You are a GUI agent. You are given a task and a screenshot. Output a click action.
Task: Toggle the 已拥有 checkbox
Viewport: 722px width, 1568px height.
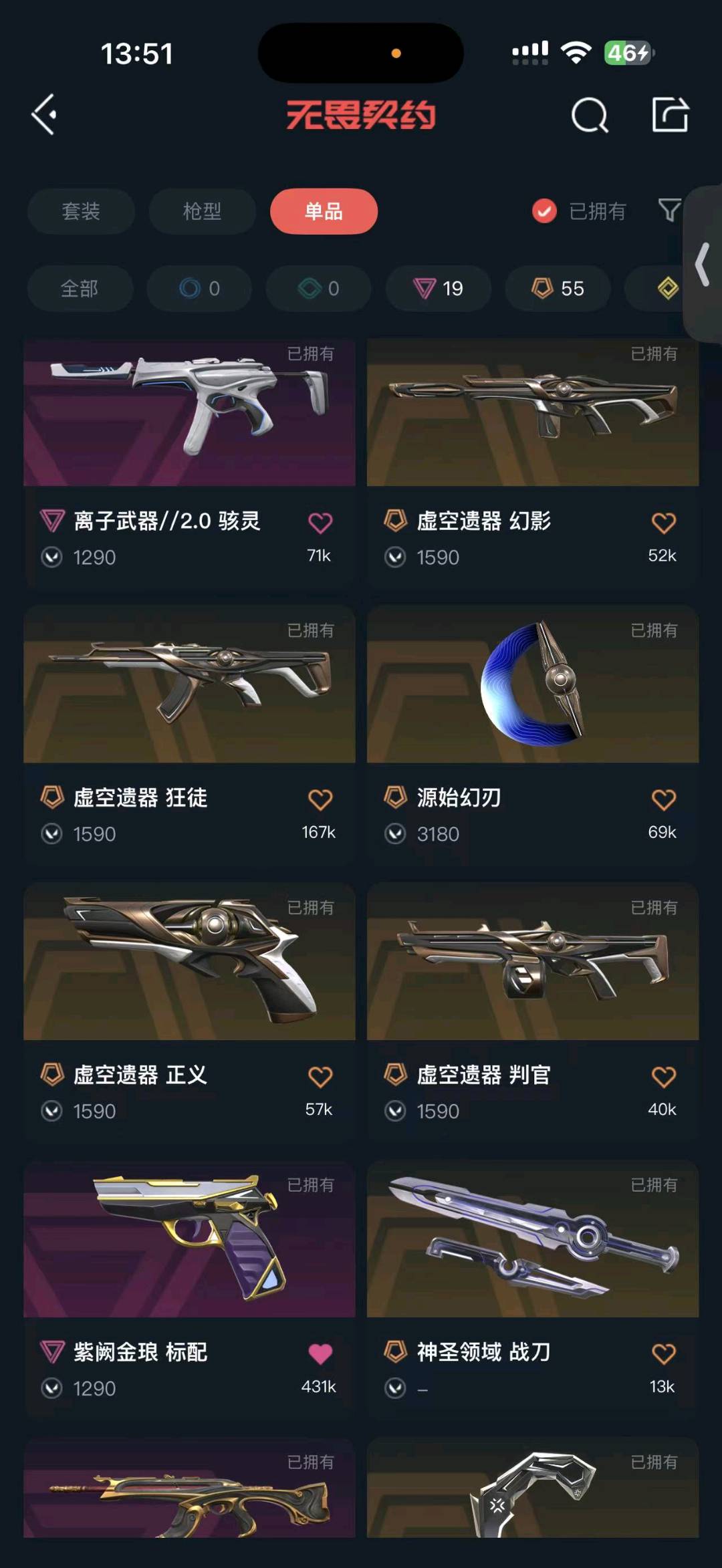544,211
